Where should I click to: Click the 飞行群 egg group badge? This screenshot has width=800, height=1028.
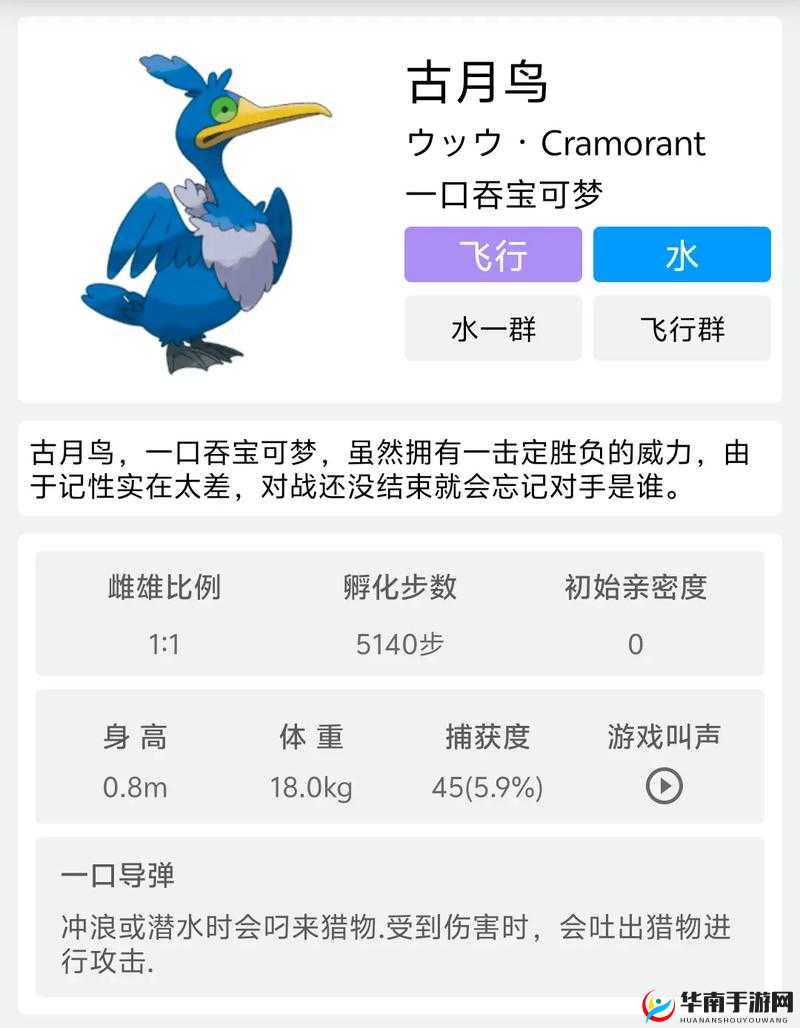point(682,329)
